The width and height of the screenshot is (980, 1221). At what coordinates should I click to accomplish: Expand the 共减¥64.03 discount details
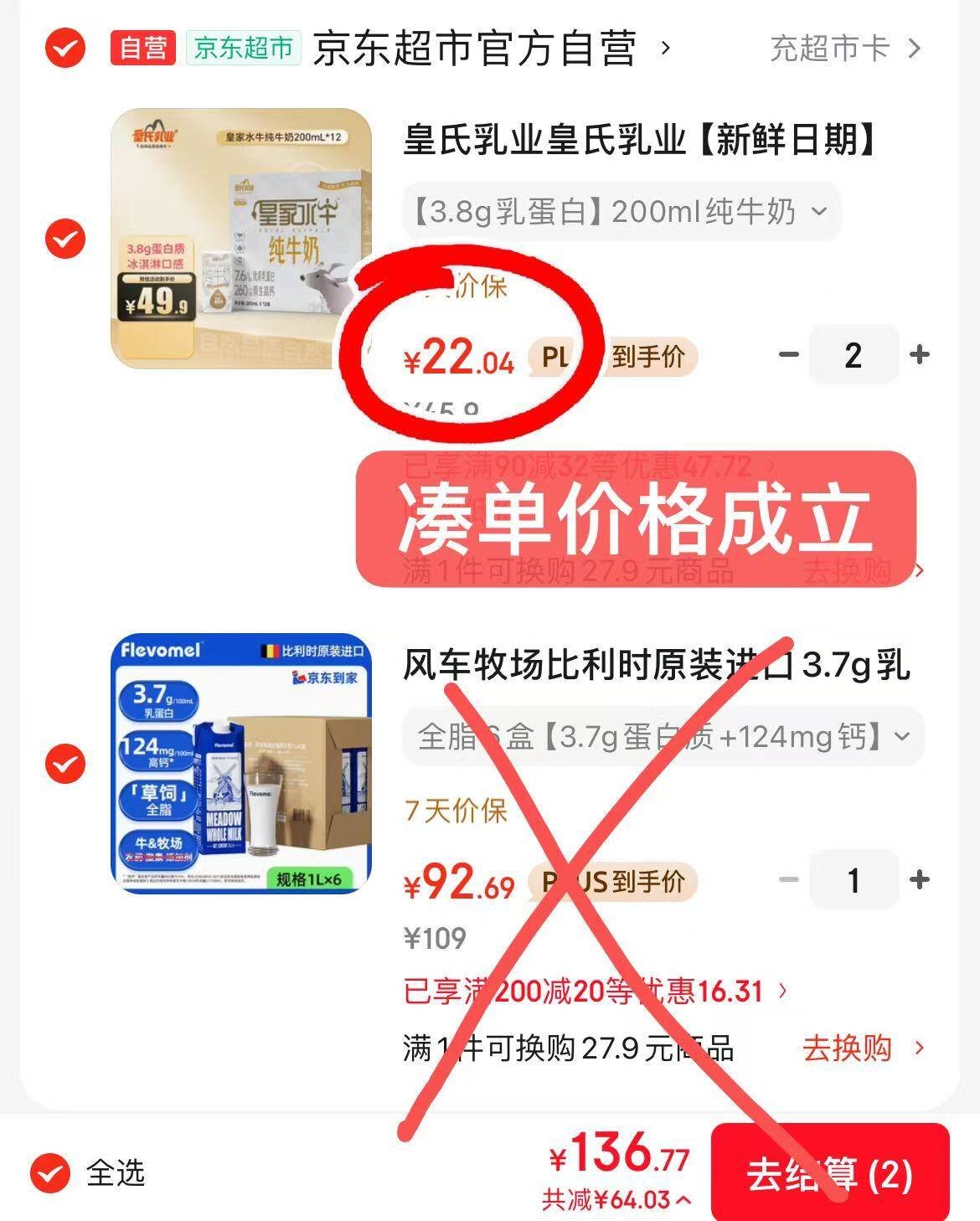point(616,1200)
